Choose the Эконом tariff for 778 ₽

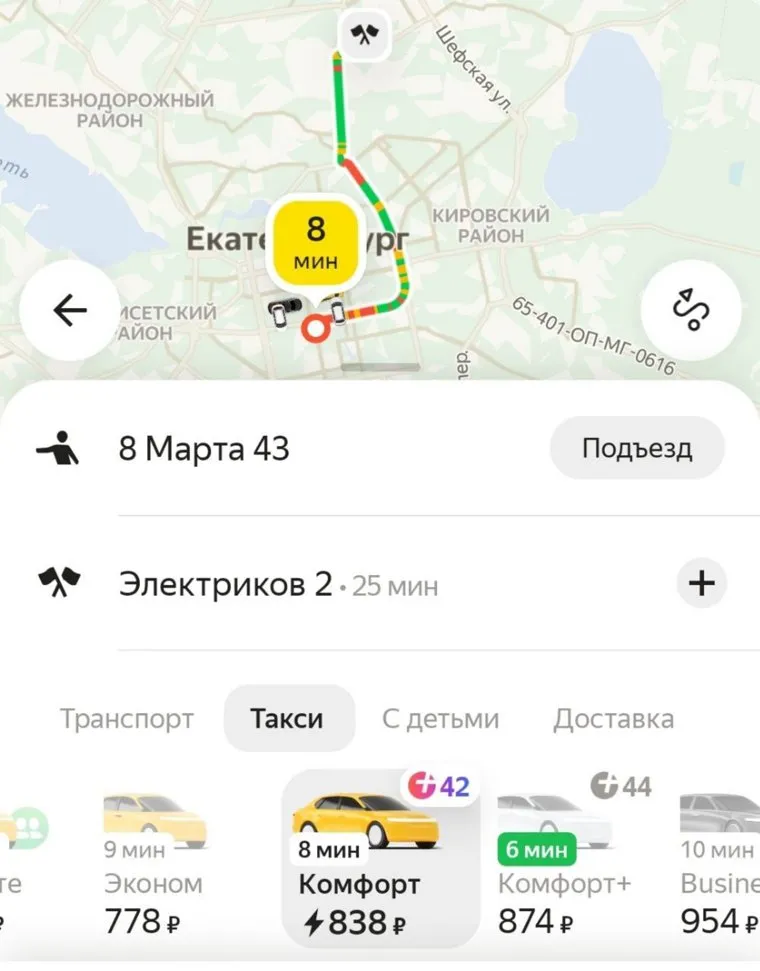154,865
